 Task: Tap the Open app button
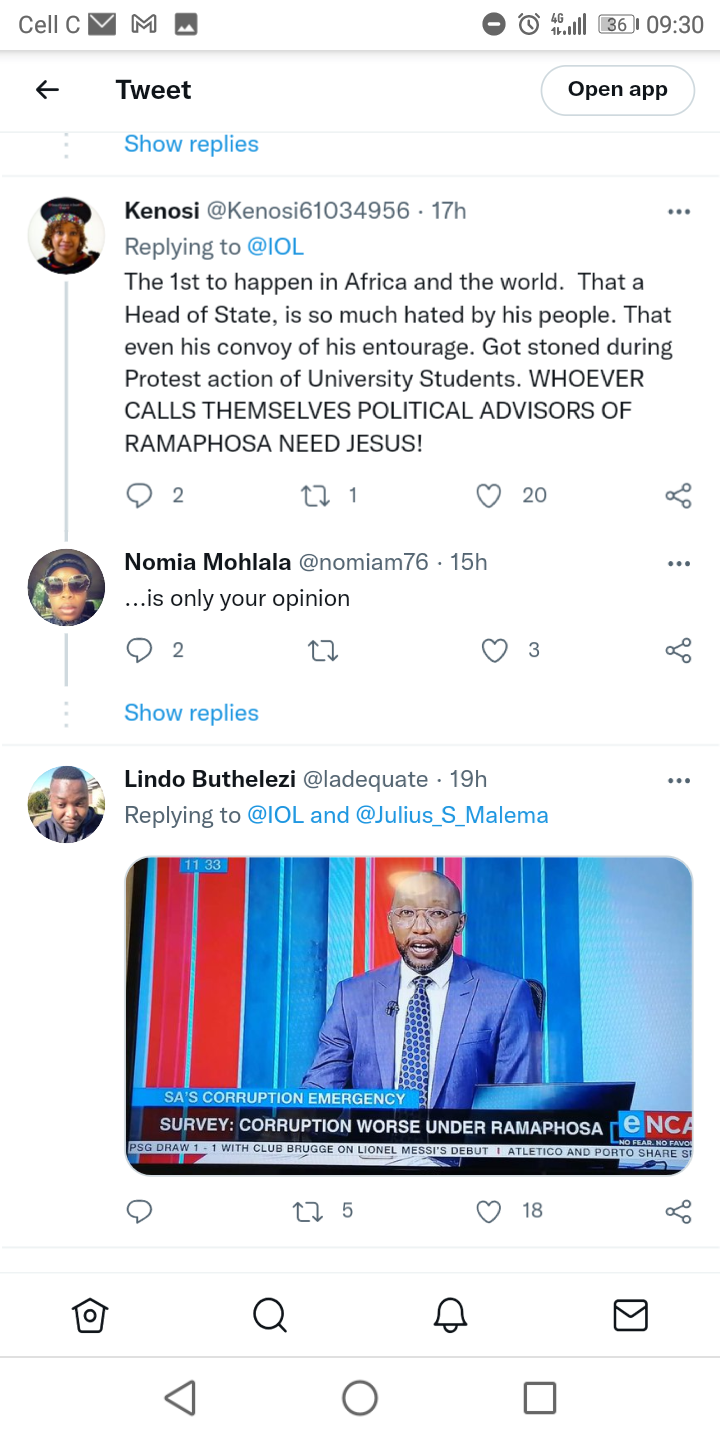click(x=617, y=90)
